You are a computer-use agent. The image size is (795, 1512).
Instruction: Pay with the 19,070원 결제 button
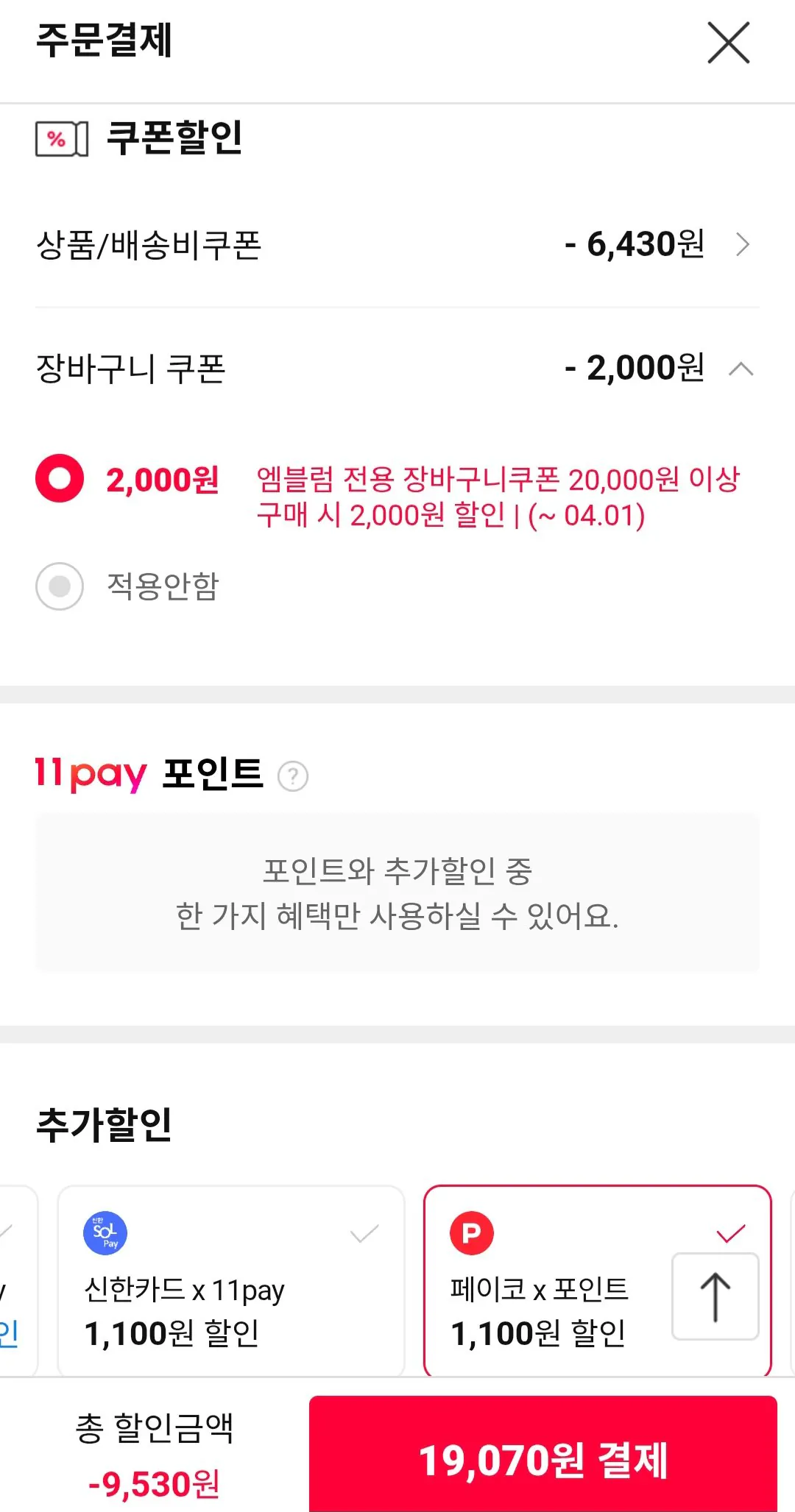pyautogui.click(x=543, y=1460)
